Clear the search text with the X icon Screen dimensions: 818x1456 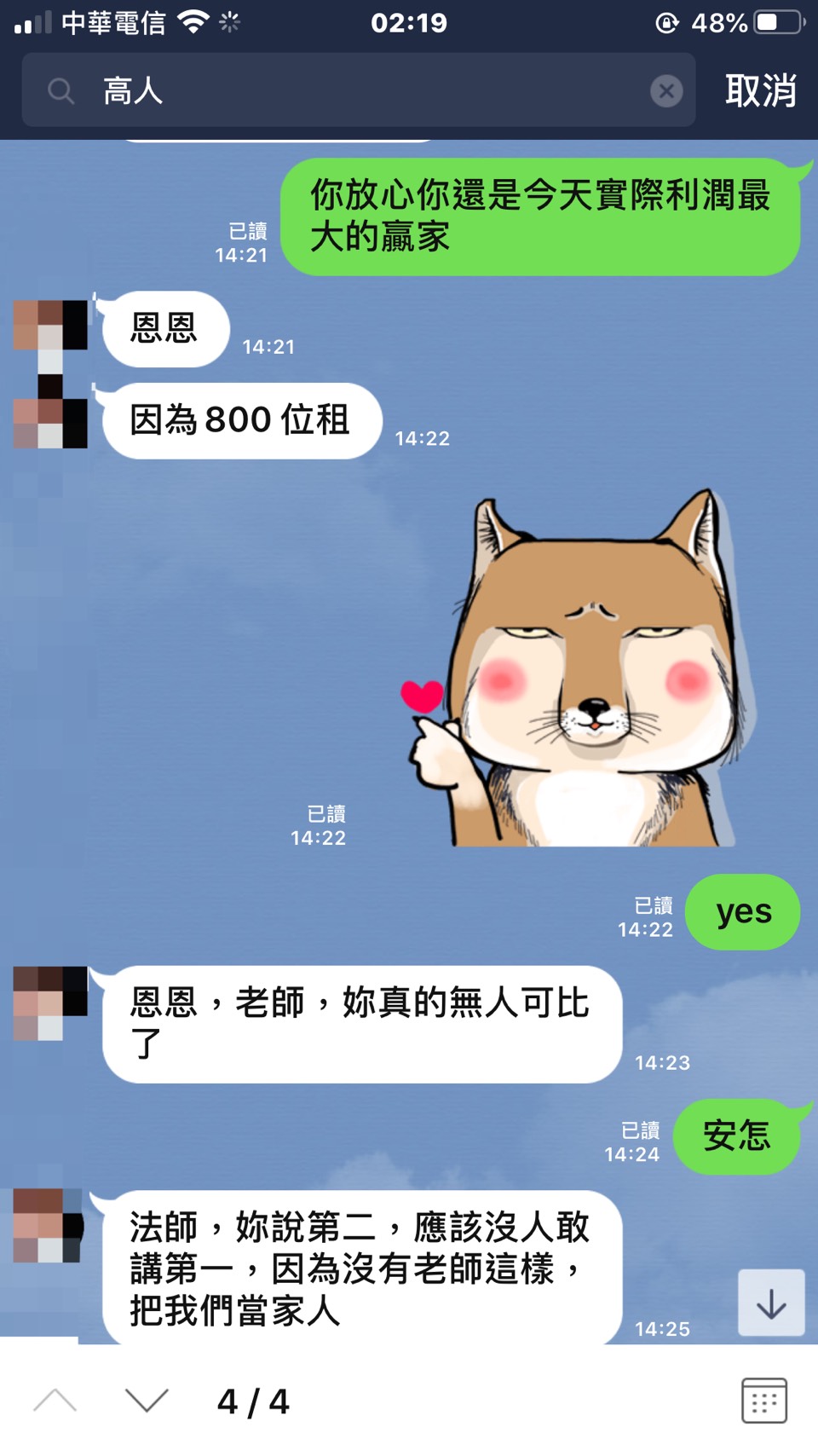666,90
